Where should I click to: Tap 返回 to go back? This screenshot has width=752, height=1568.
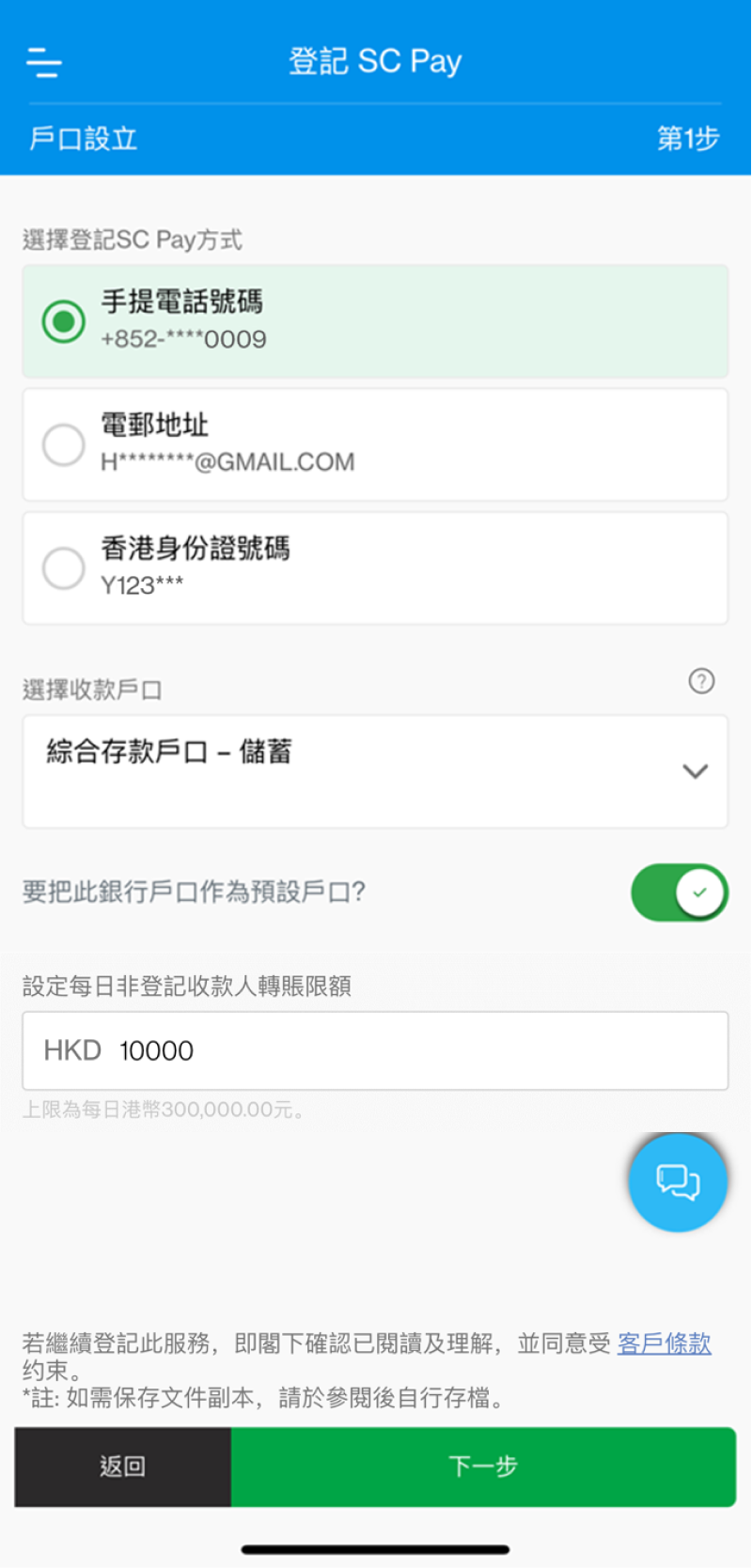[x=122, y=1467]
